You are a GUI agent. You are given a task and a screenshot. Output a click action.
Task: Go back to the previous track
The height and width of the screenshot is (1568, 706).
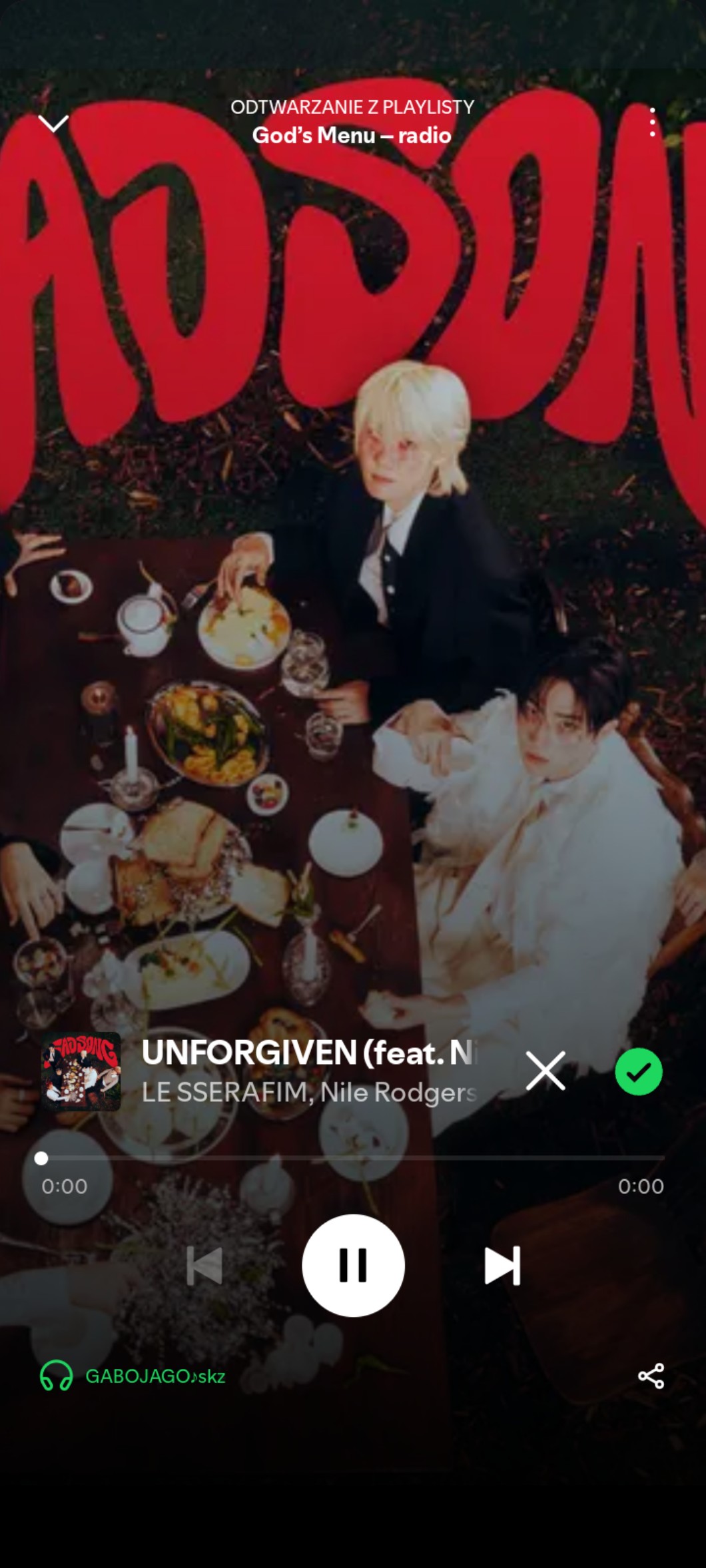(x=204, y=1265)
